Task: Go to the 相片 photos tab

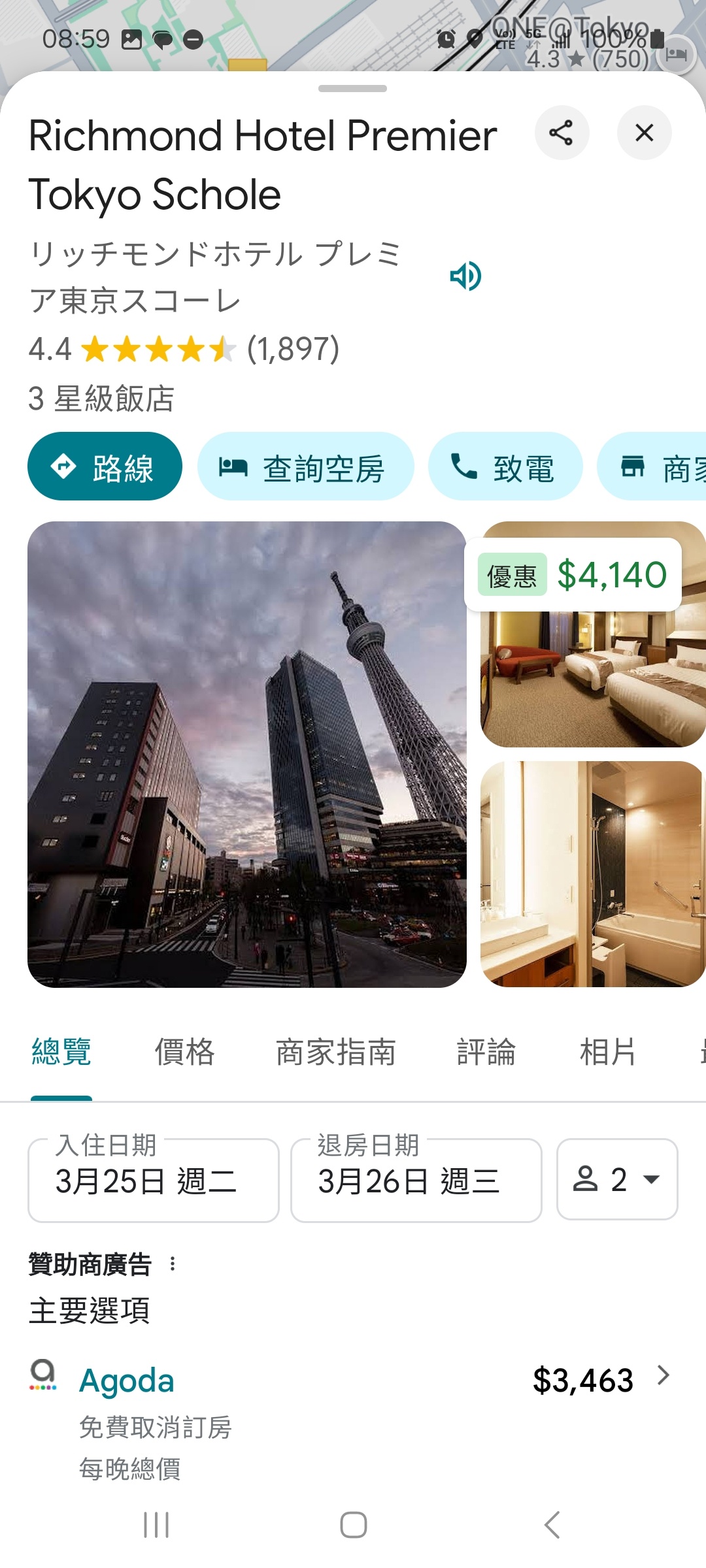Action: tap(607, 1052)
